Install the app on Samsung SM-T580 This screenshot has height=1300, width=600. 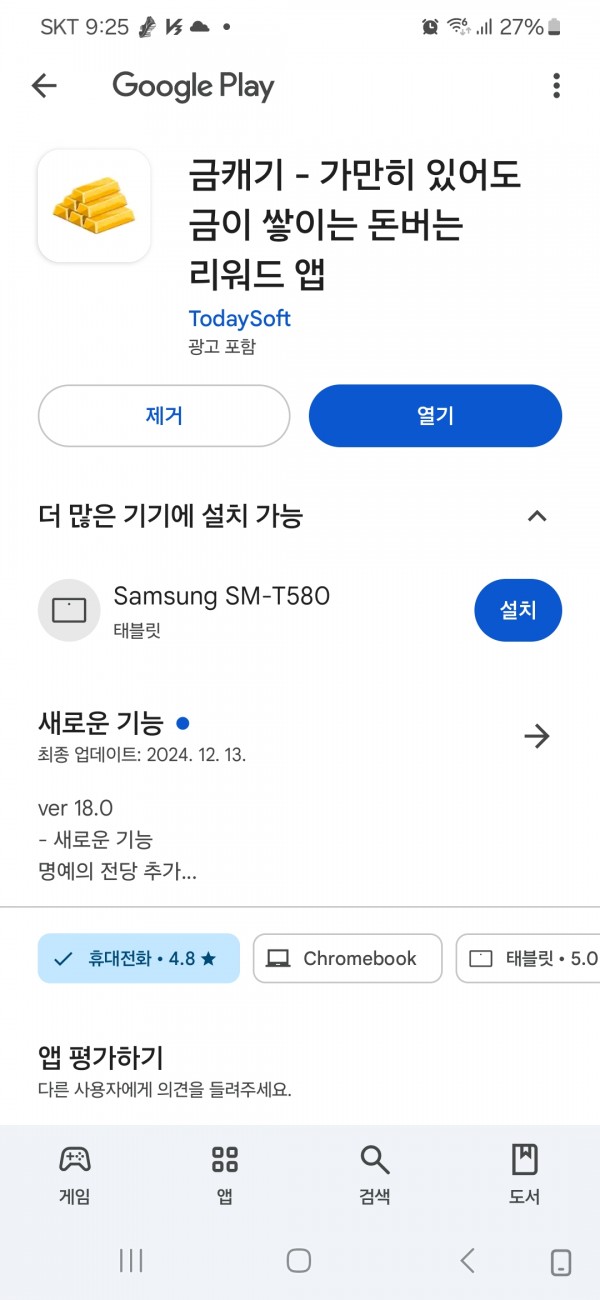518,609
